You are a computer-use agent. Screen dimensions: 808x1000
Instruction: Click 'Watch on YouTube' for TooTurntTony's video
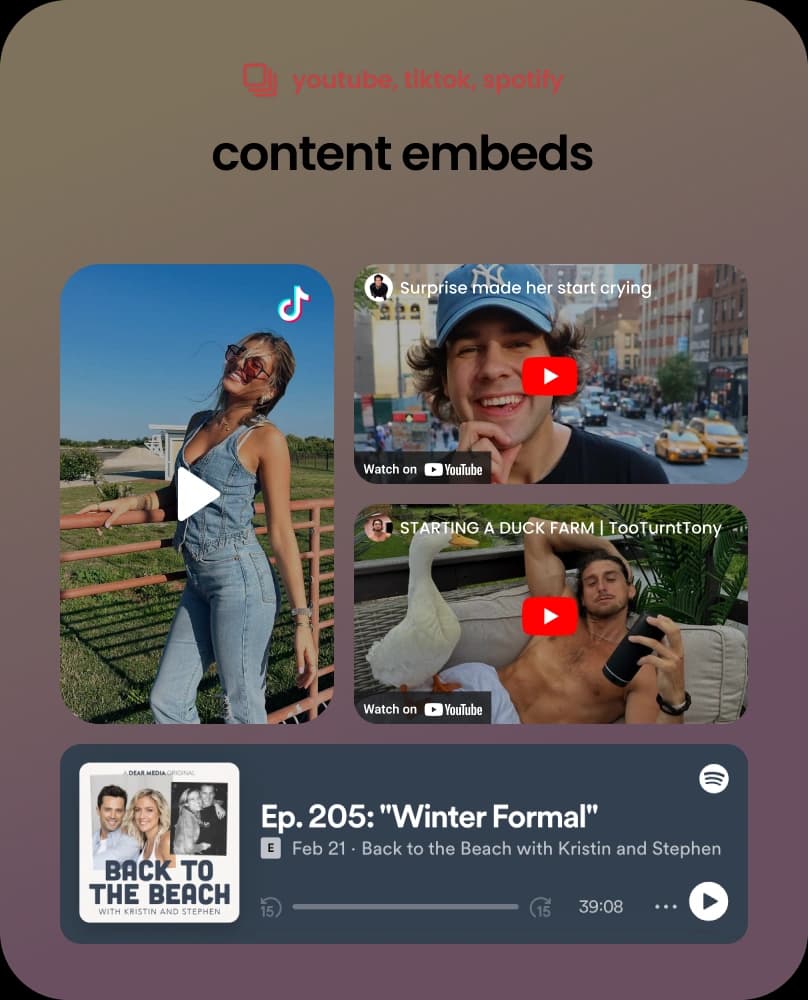pyautogui.click(x=425, y=709)
